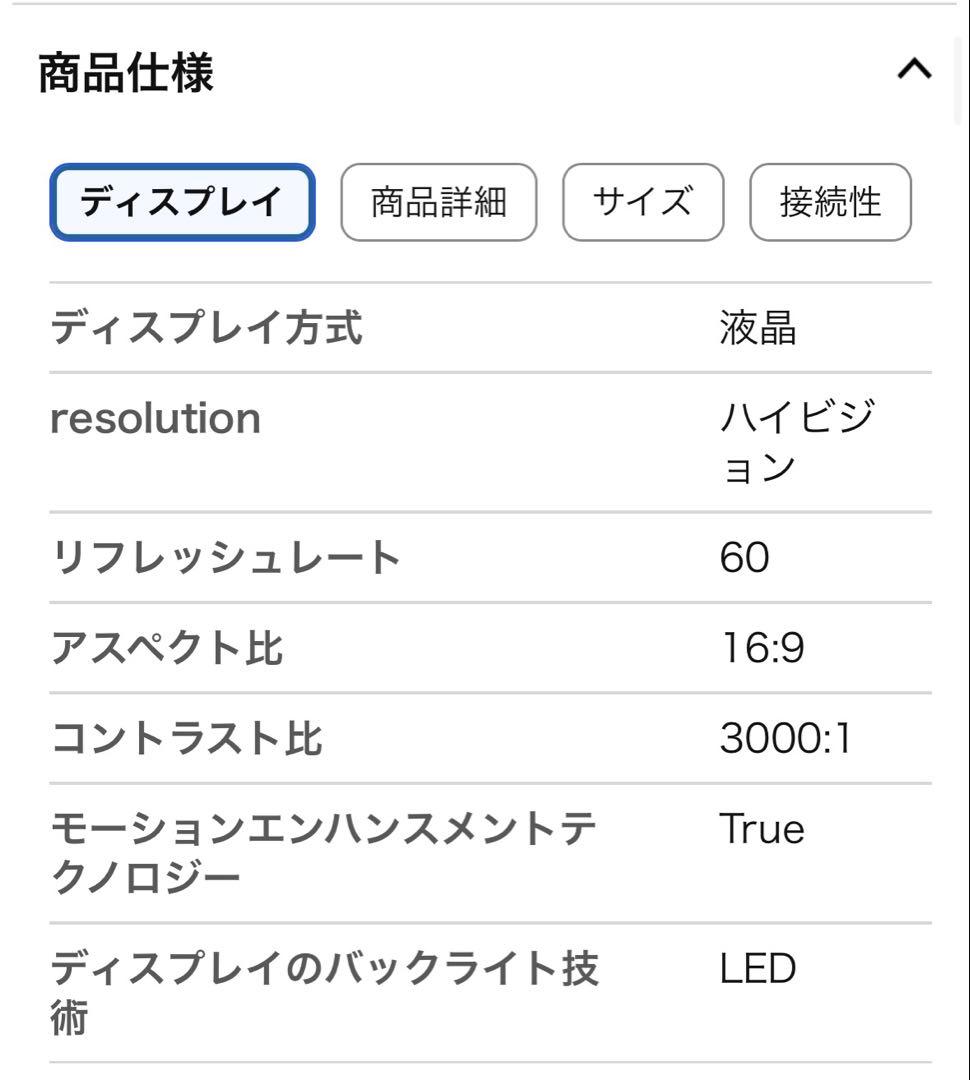Click the True value for motion enhancement
Image resolution: width=970 pixels, height=1080 pixels.
coord(761,828)
